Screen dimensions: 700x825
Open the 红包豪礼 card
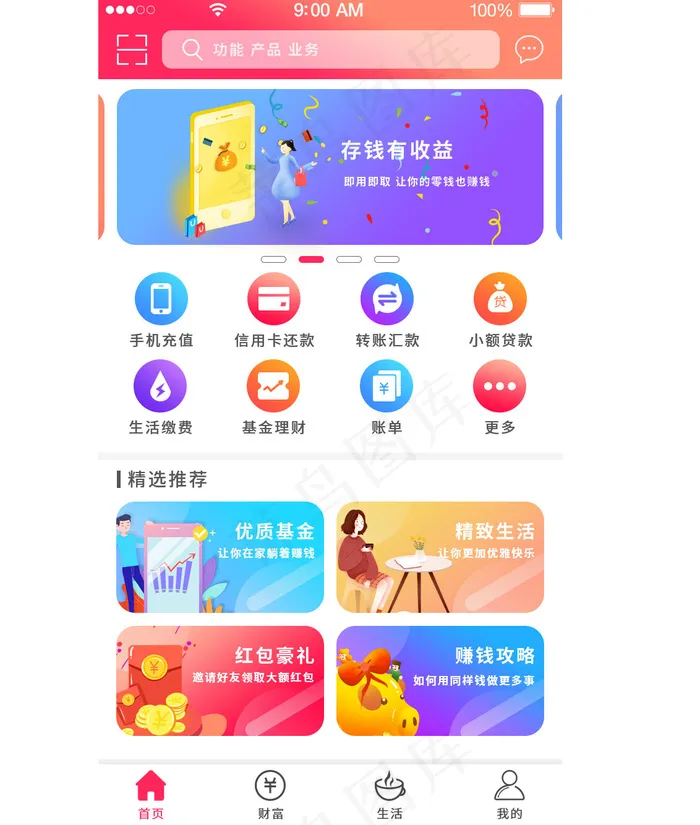(220, 681)
